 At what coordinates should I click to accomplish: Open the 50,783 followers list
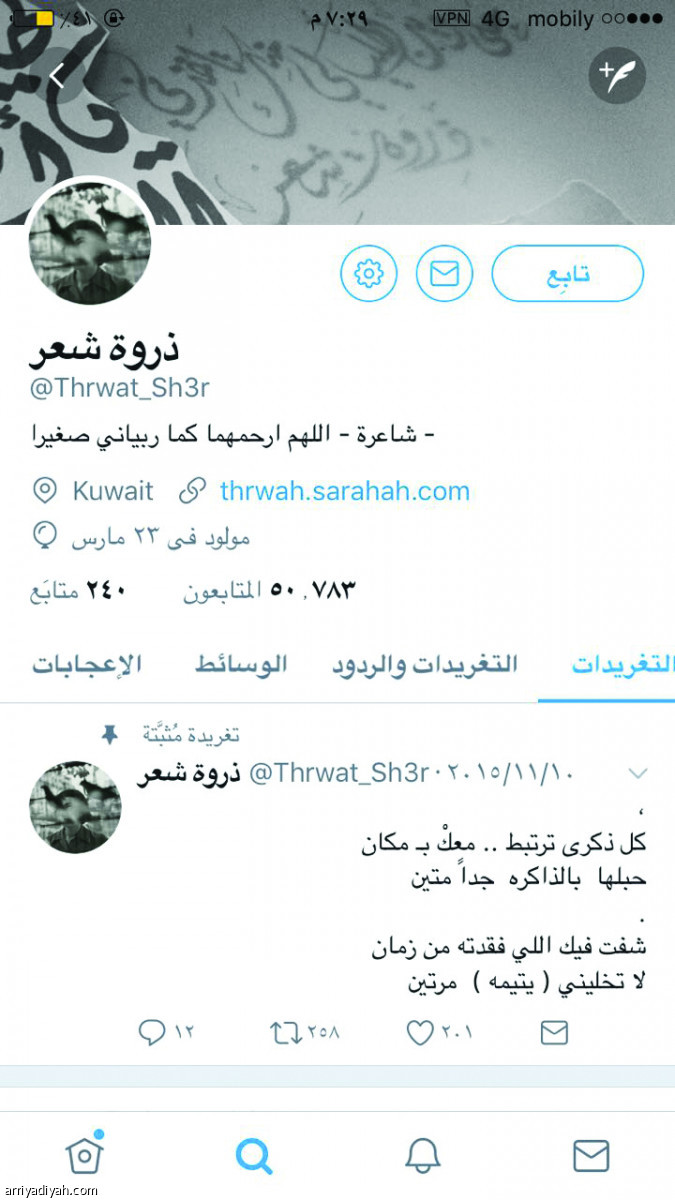click(268, 591)
